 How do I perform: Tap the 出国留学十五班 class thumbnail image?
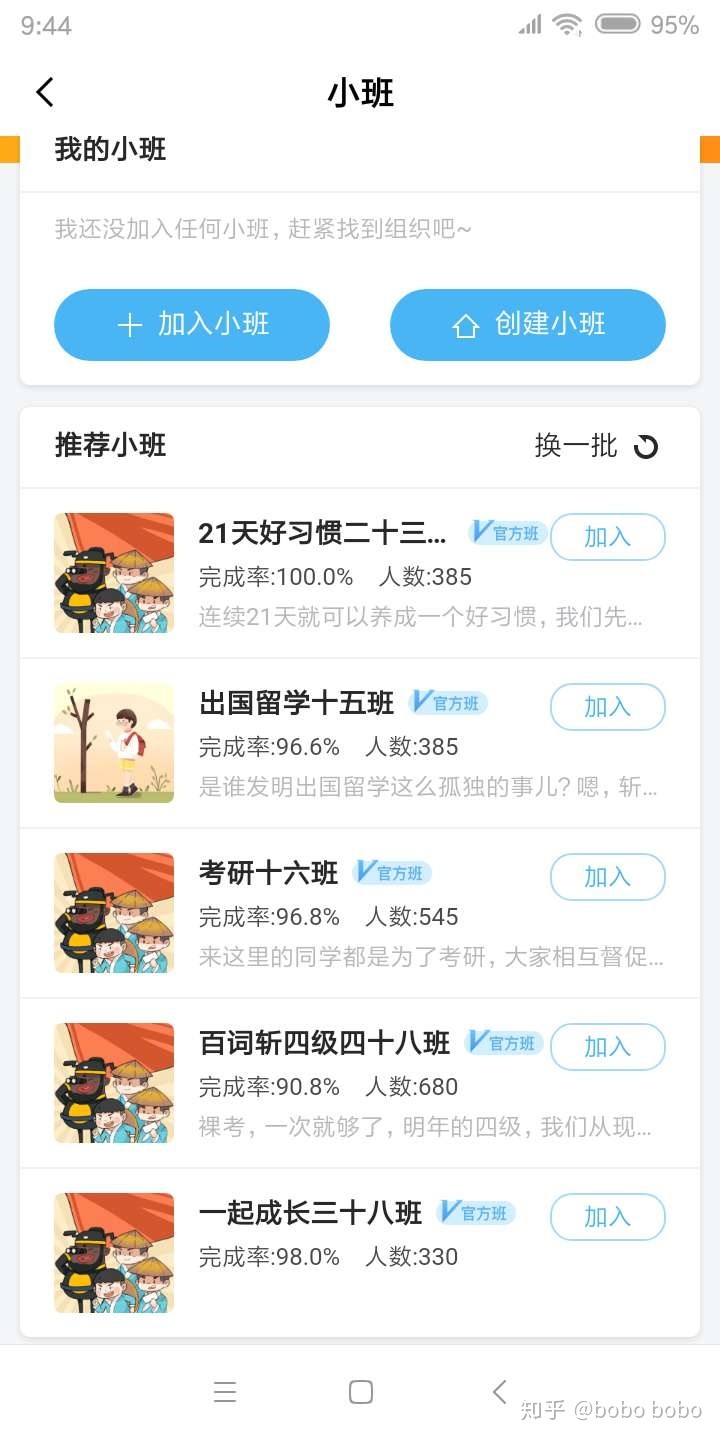[x=113, y=743]
